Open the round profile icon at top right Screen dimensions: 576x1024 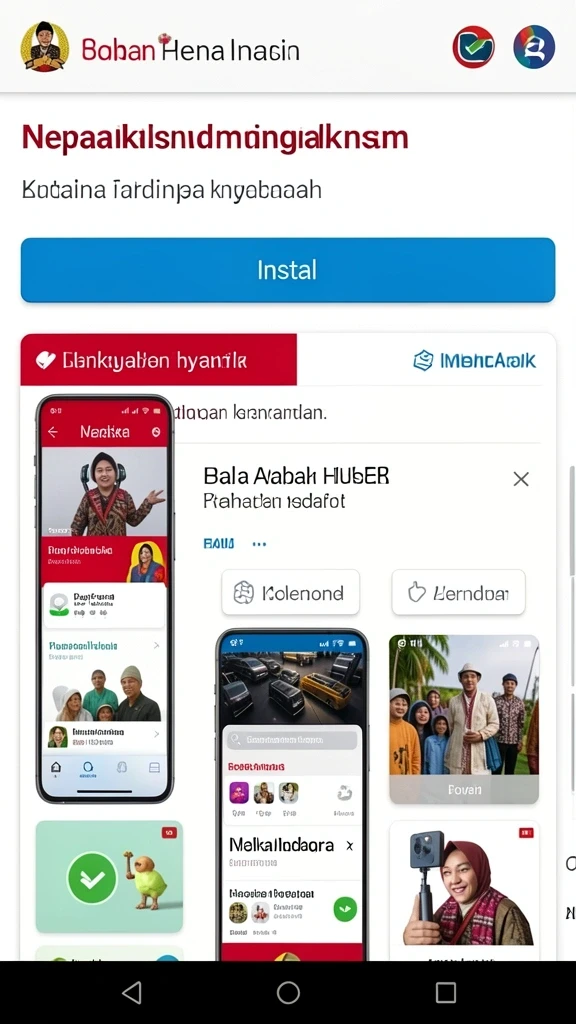[534, 47]
